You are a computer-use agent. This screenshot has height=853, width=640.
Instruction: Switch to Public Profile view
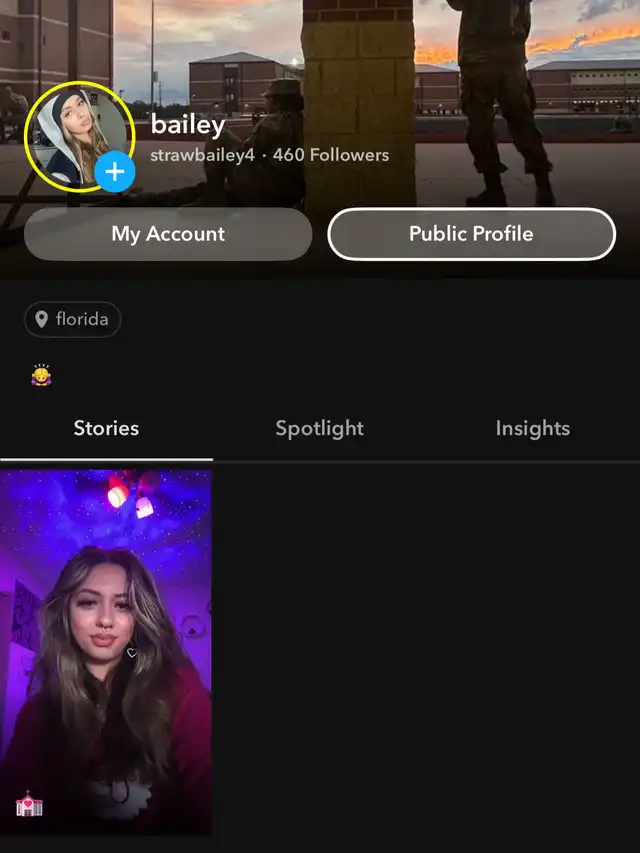(471, 234)
